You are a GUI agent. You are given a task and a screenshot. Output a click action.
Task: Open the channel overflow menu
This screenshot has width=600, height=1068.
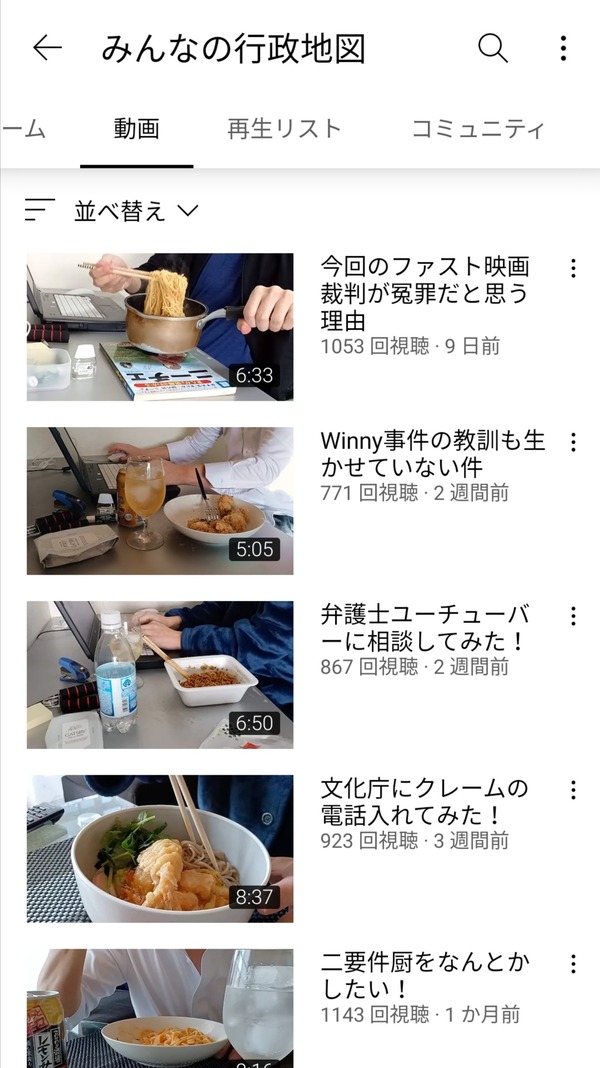pos(563,48)
